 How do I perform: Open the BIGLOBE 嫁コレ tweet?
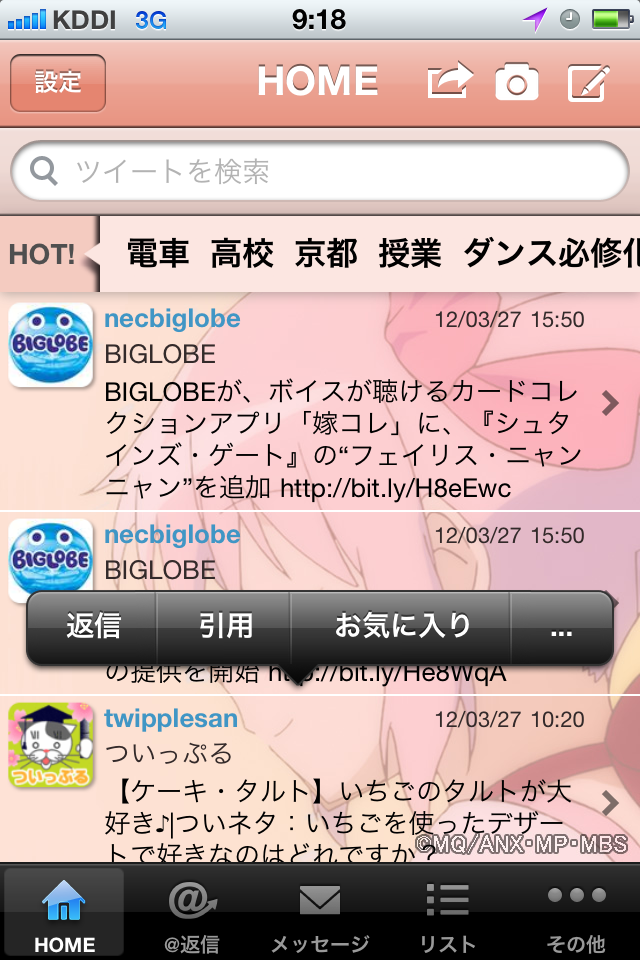coord(340,420)
